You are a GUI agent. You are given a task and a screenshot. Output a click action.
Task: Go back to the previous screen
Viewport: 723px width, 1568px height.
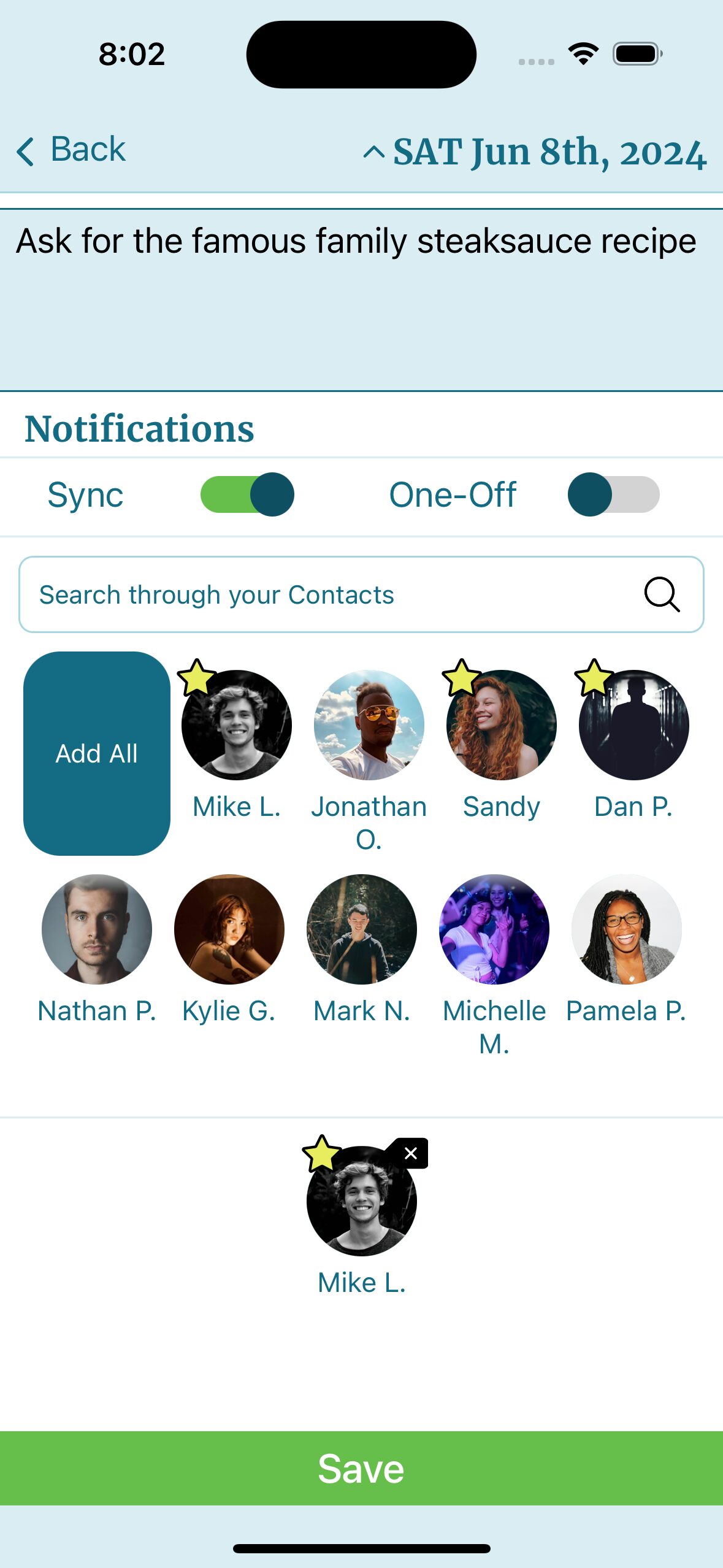[x=71, y=150]
